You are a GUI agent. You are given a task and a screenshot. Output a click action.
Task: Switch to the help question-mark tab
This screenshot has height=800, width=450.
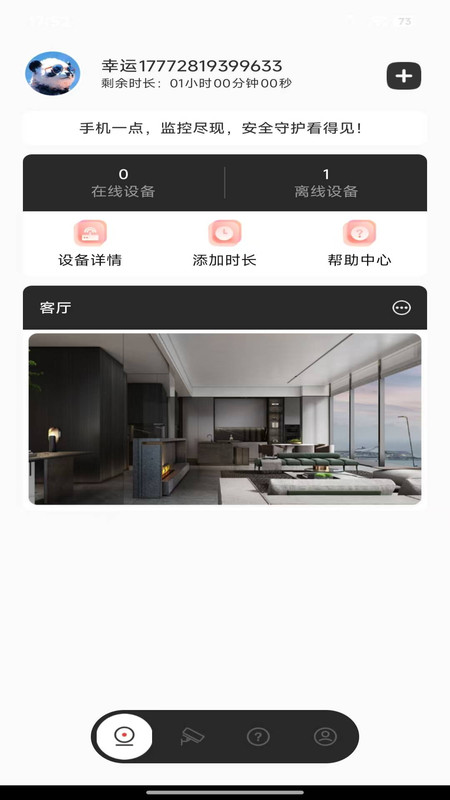click(258, 737)
